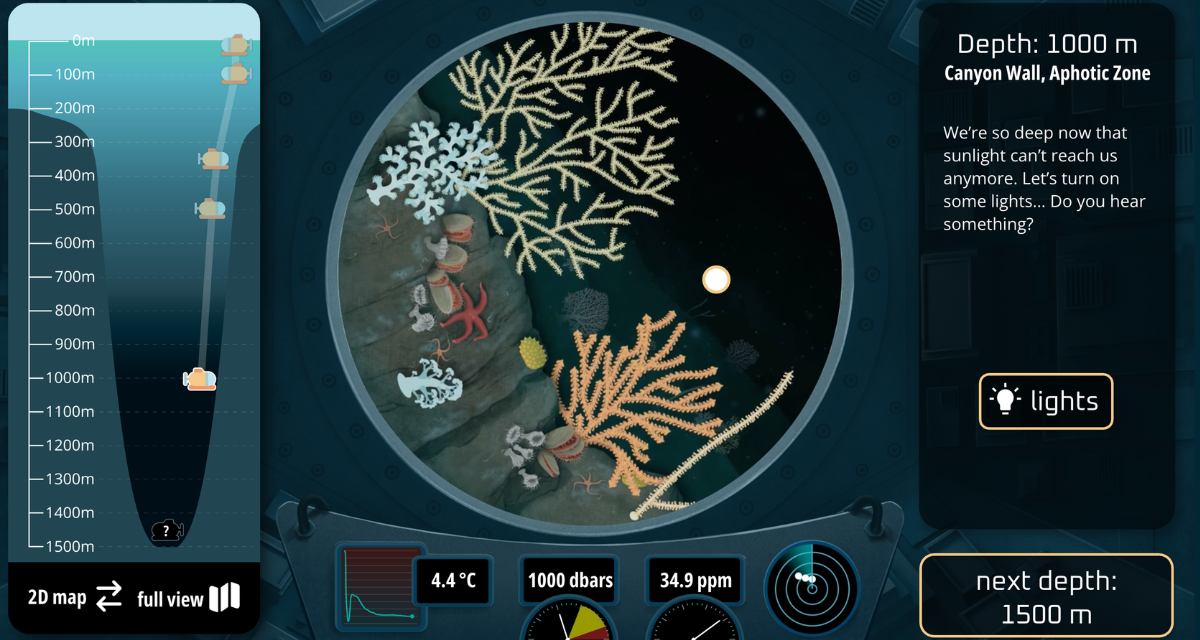Select the submarine marker near 350m
1200x640 pixels.
(214, 158)
